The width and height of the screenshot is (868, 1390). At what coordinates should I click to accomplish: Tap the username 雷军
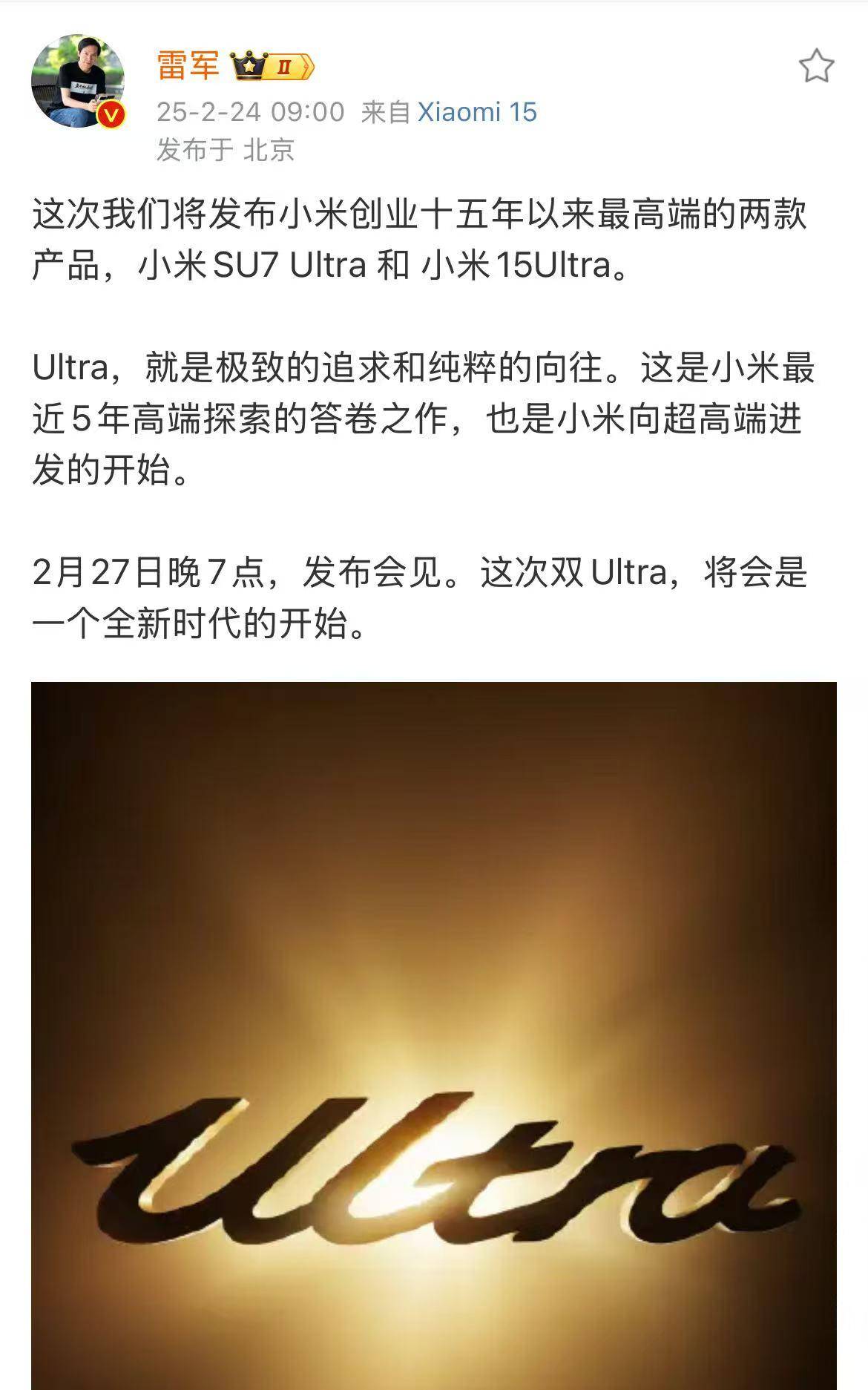[x=188, y=65]
